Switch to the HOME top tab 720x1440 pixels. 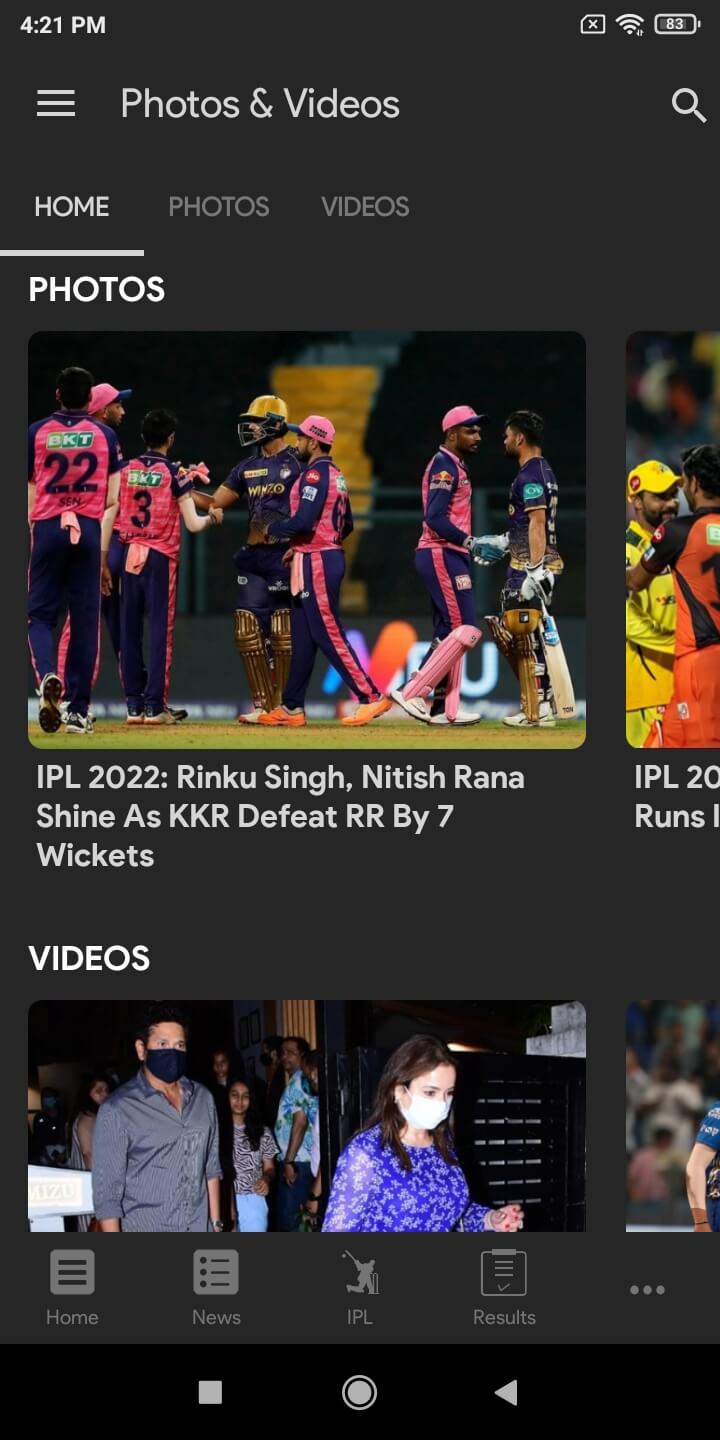(72, 207)
